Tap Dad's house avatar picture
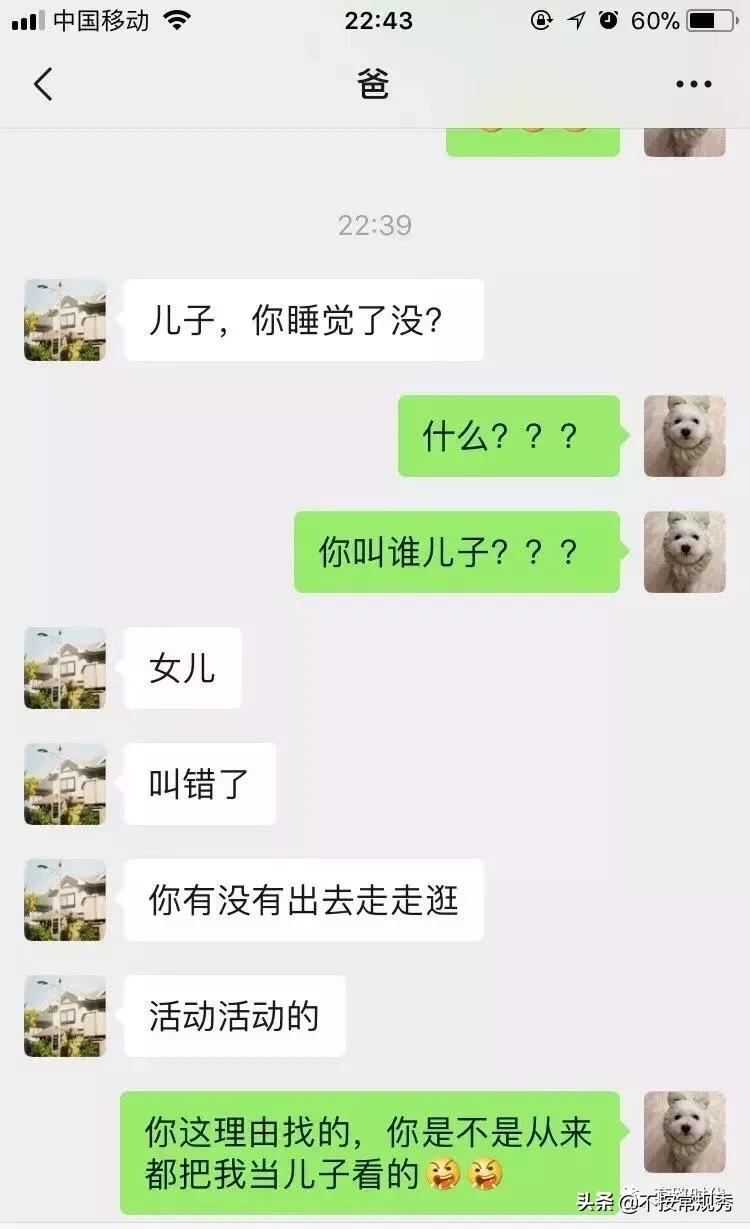 coord(64,320)
